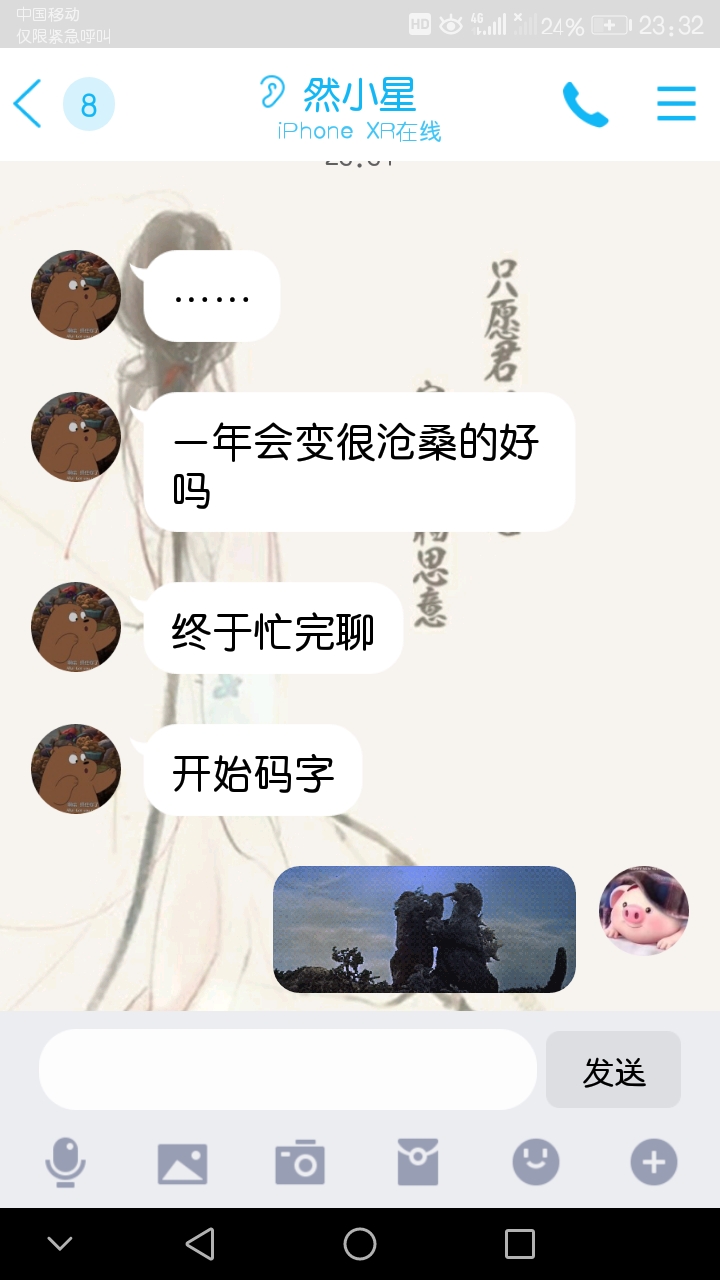
Task: Start a voice call with 然小星
Action: pos(585,104)
